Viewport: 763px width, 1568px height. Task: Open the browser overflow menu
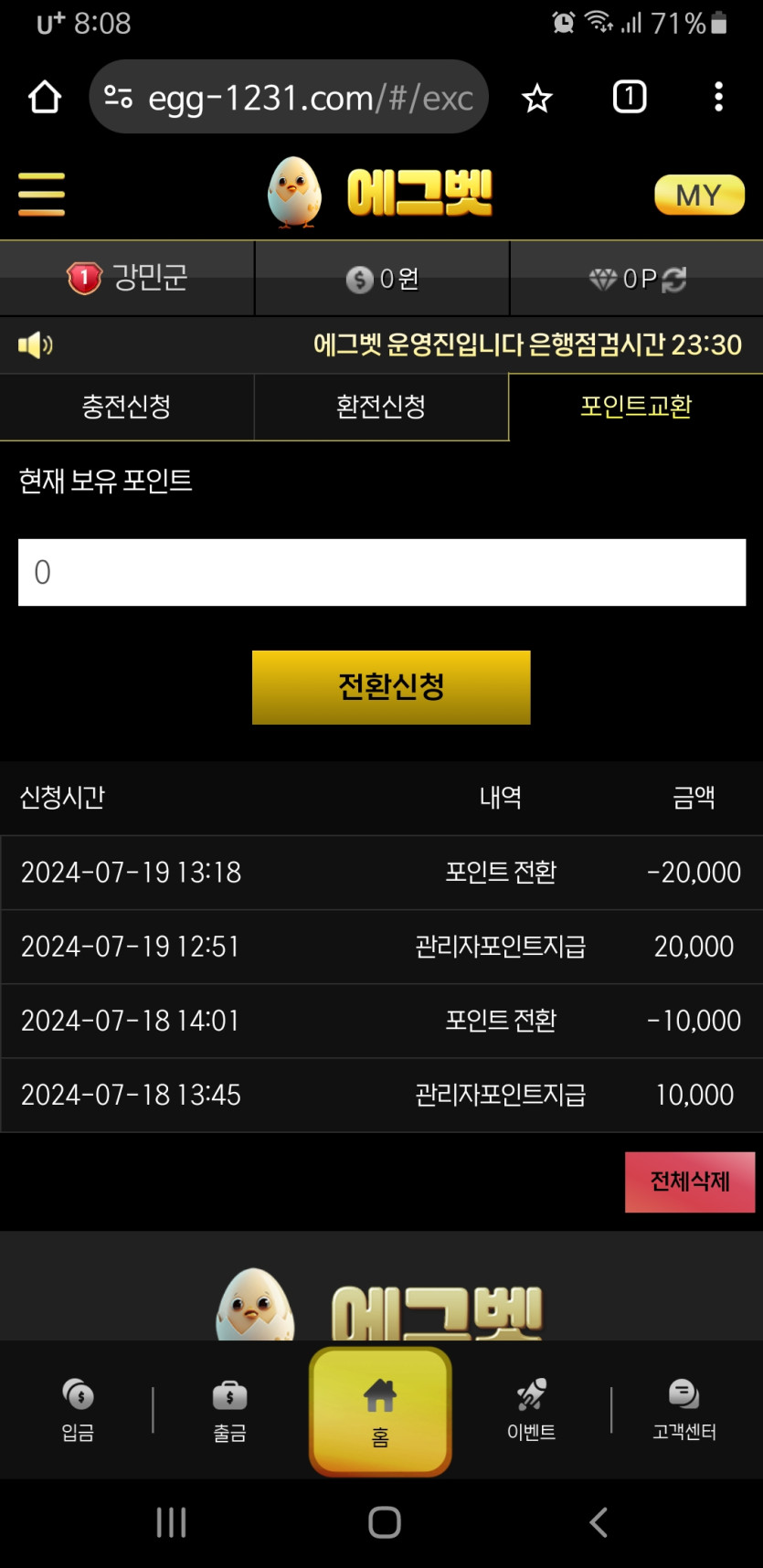719,97
